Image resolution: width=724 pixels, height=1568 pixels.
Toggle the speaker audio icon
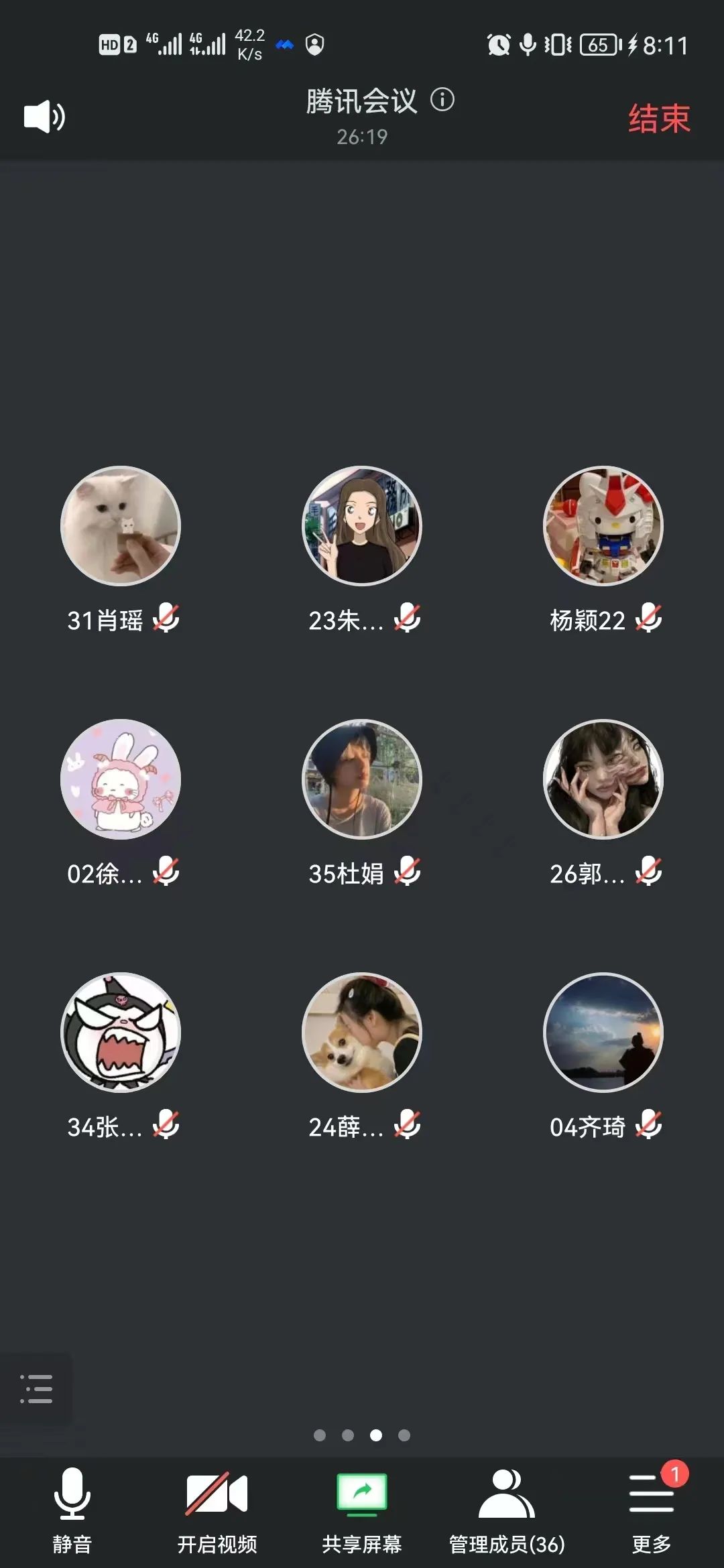[x=44, y=117]
